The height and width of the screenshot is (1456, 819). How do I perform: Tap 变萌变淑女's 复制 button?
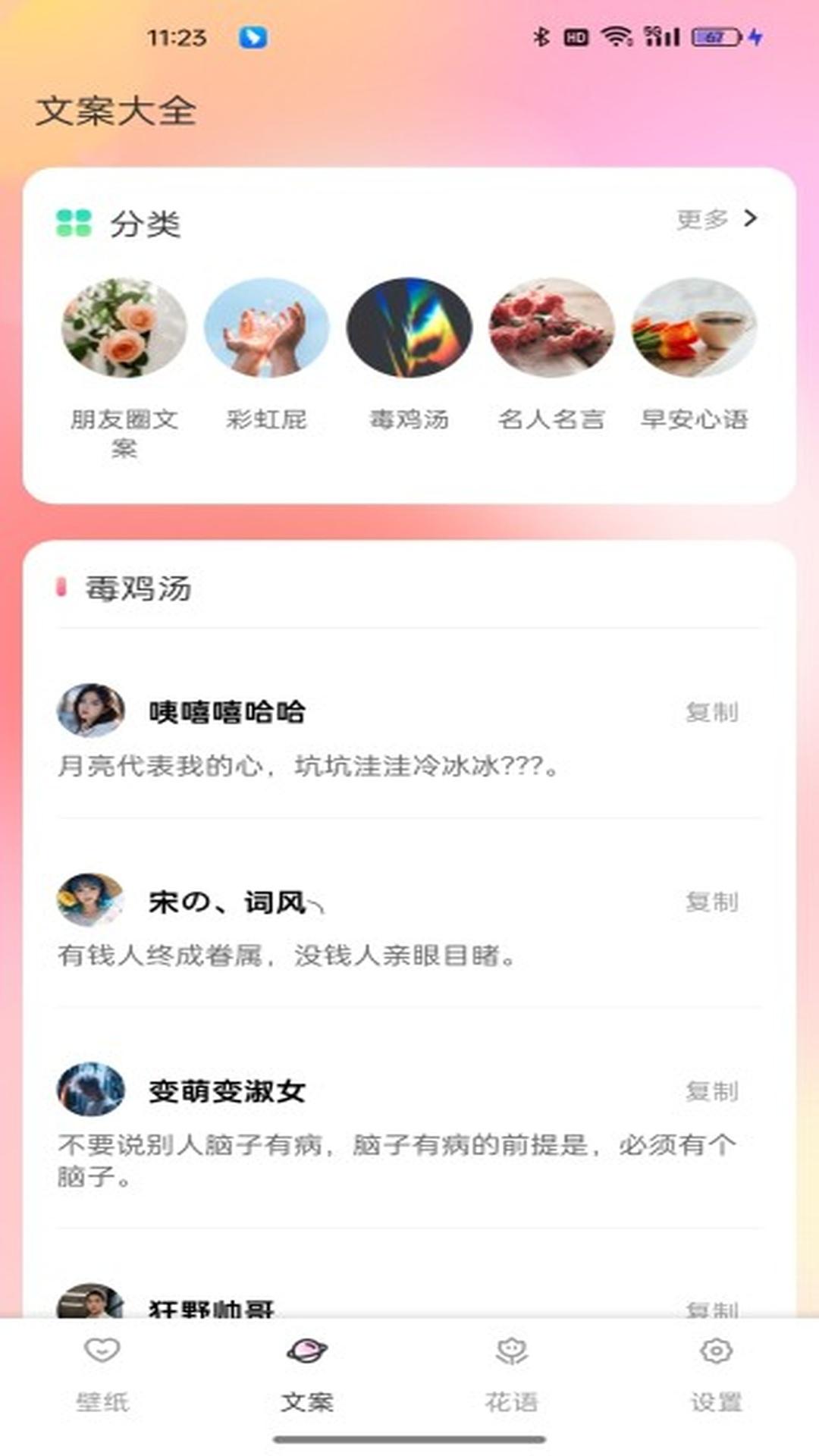click(x=713, y=1092)
